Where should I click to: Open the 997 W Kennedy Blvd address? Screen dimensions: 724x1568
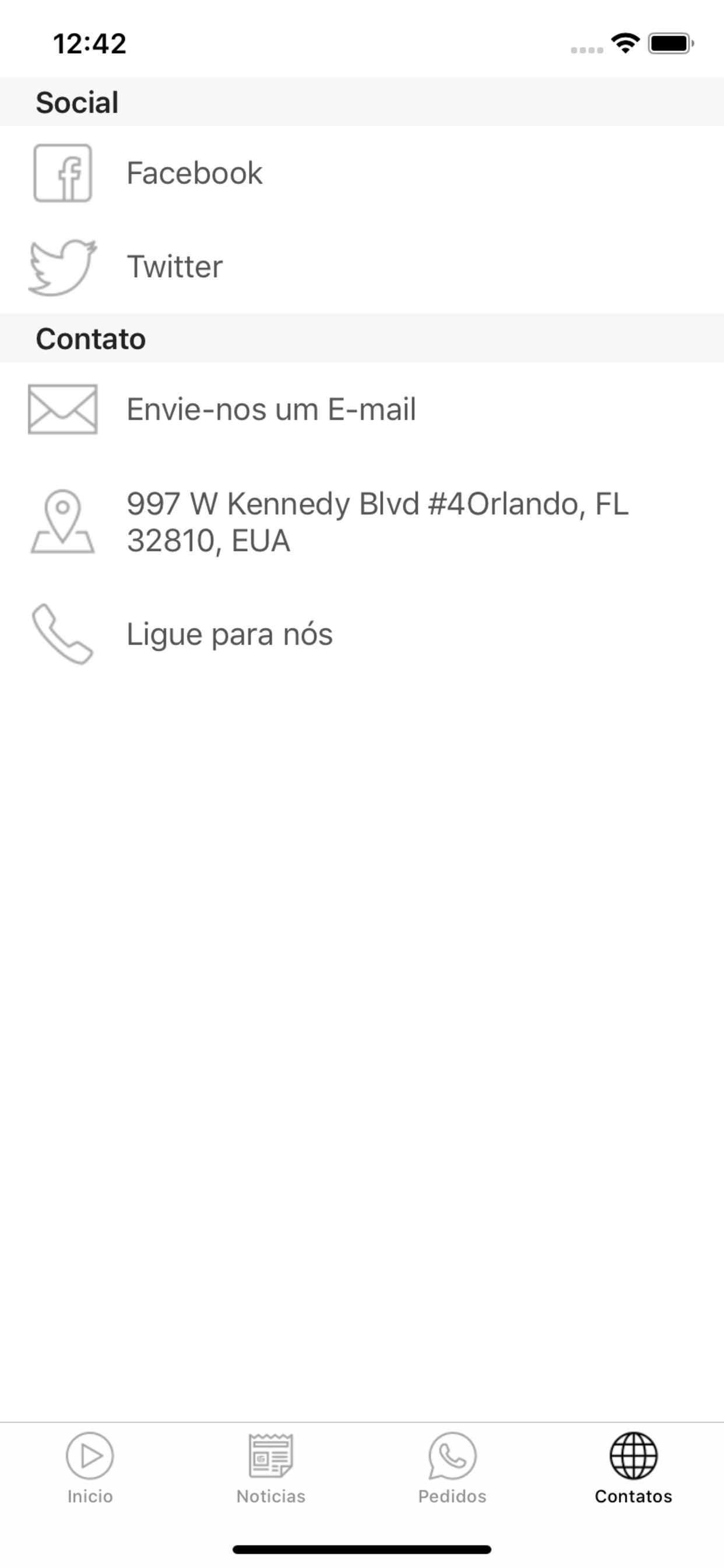(x=362, y=522)
